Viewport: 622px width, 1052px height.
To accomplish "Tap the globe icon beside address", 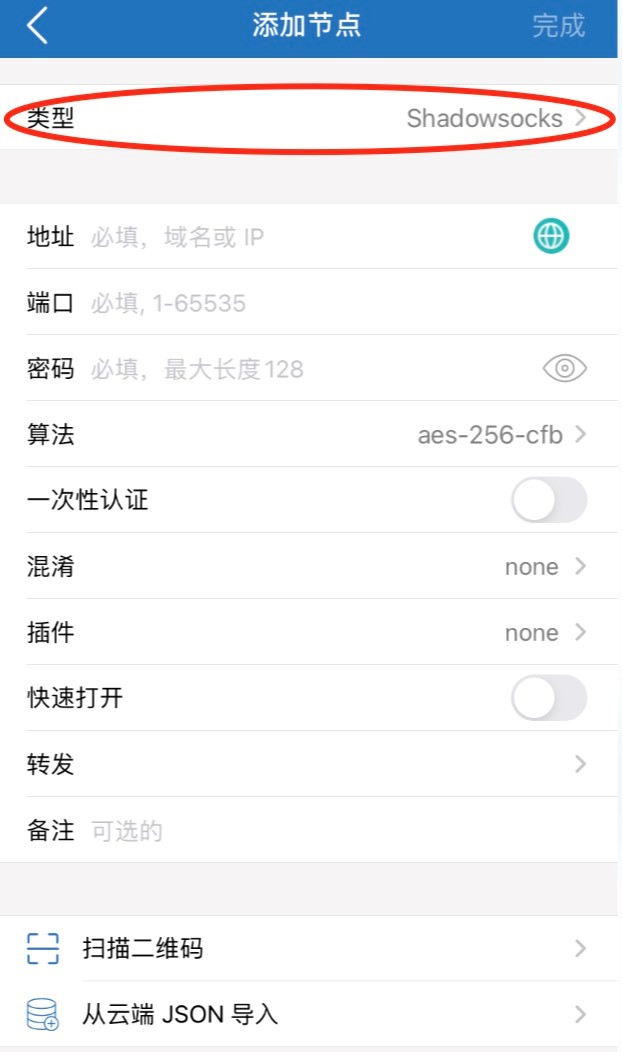I will (x=551, y=236).
